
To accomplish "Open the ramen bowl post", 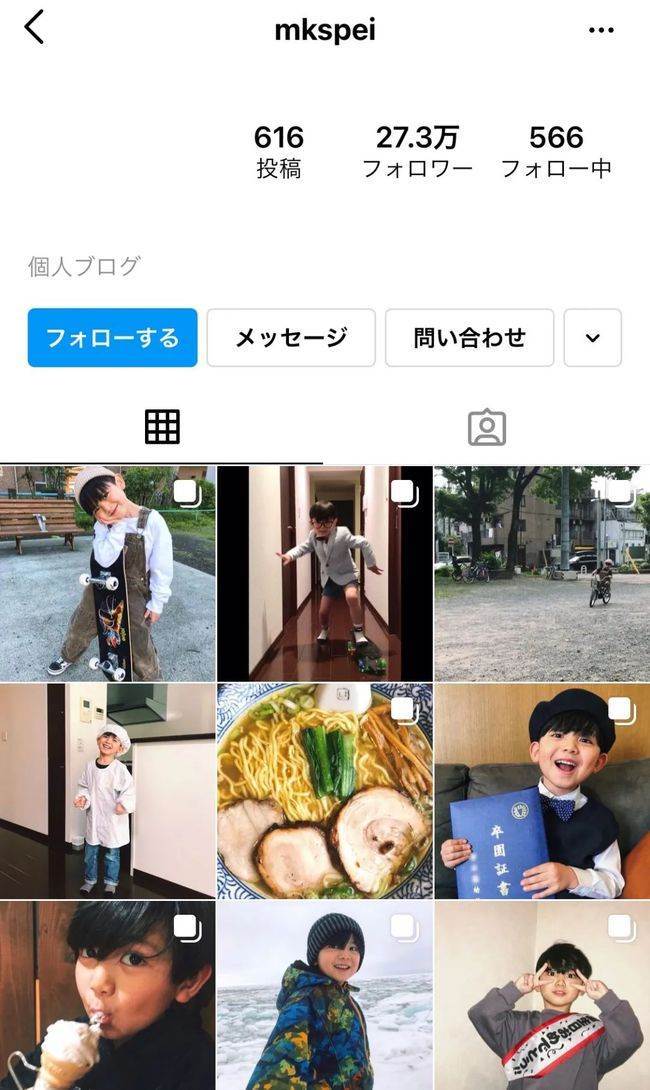I will coord(325,791).
